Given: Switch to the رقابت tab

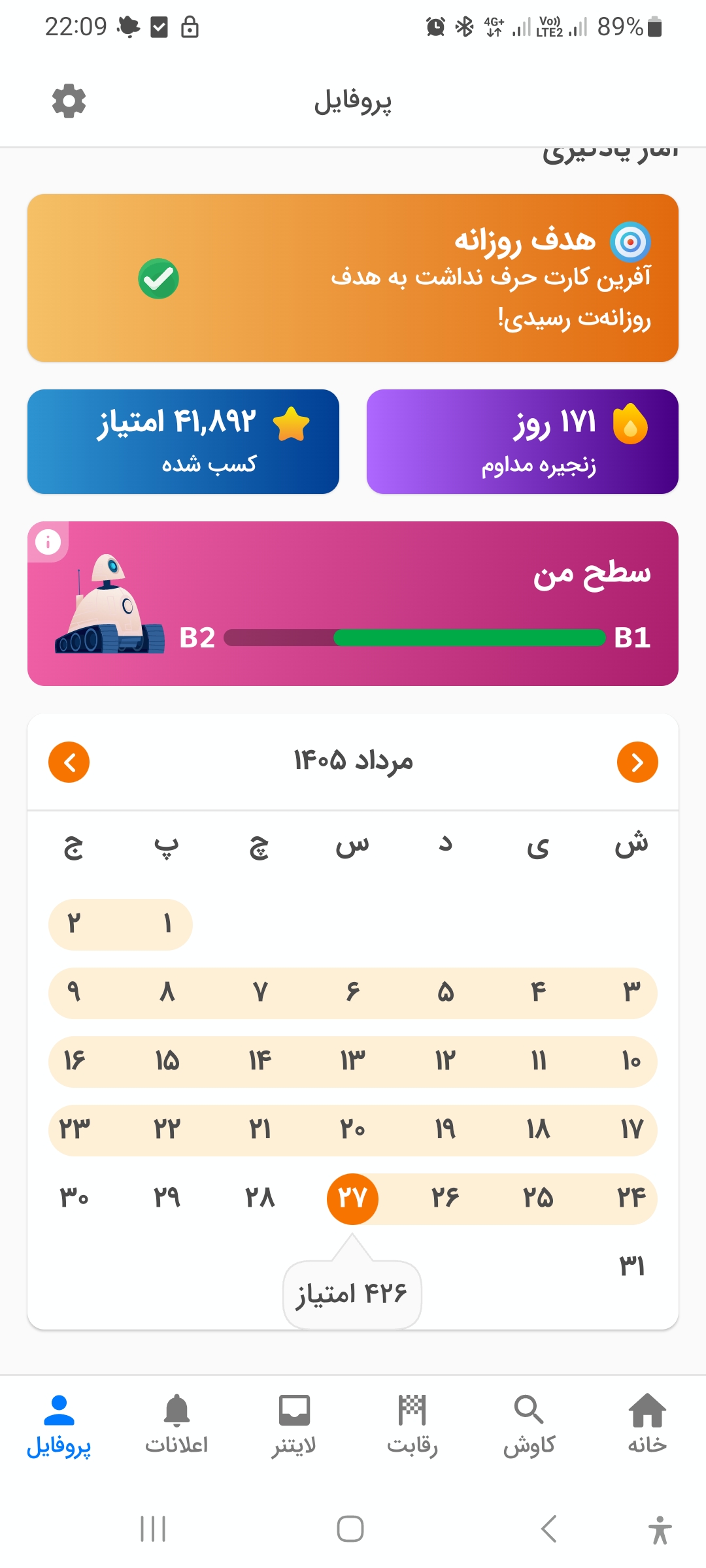Looking at the screenshot, I should [412, 1424].
